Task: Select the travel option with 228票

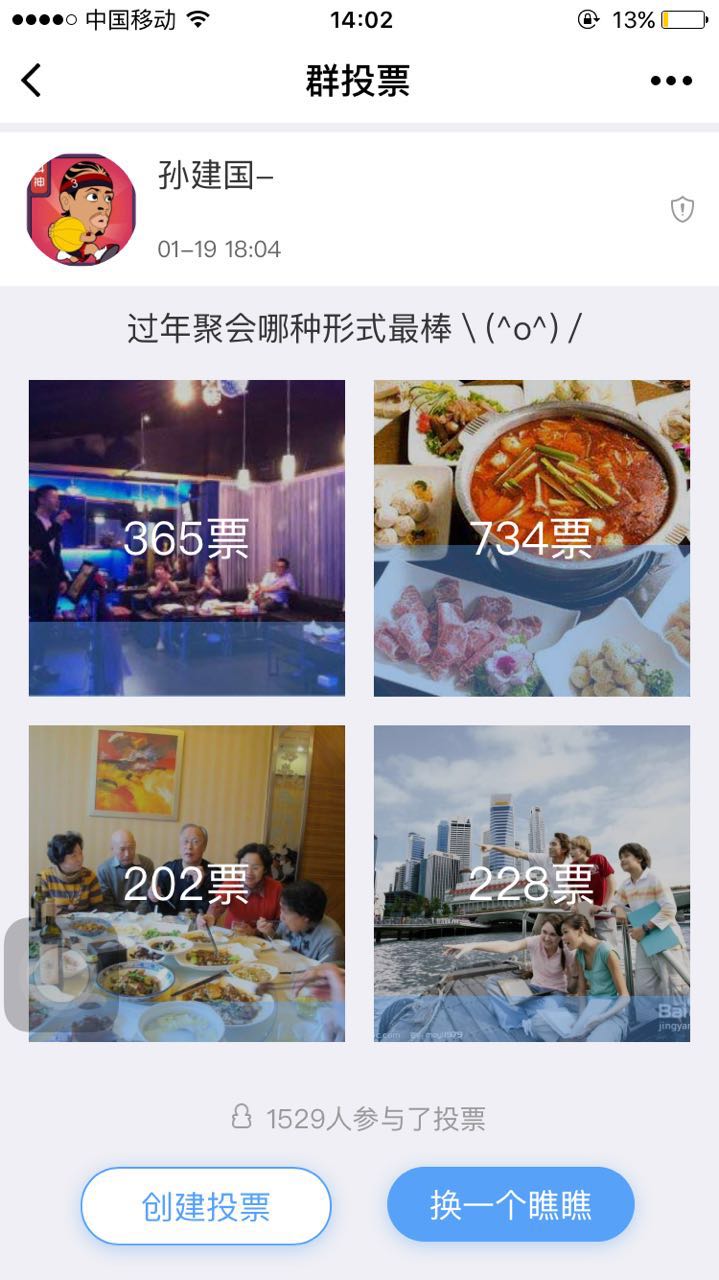Action: click(x=532, y=883)
